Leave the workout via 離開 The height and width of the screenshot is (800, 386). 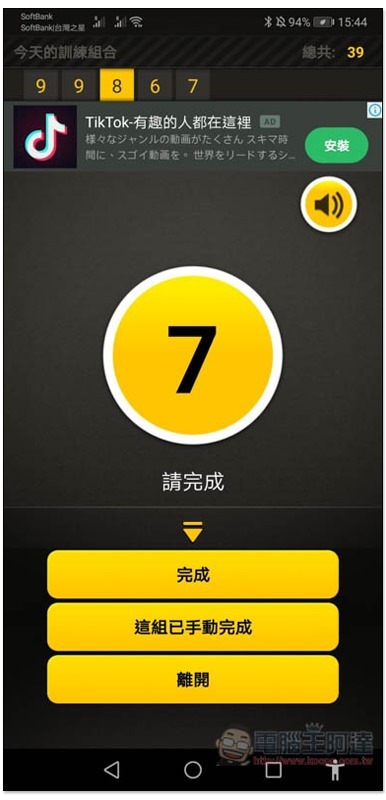click(x=193, y=680)
